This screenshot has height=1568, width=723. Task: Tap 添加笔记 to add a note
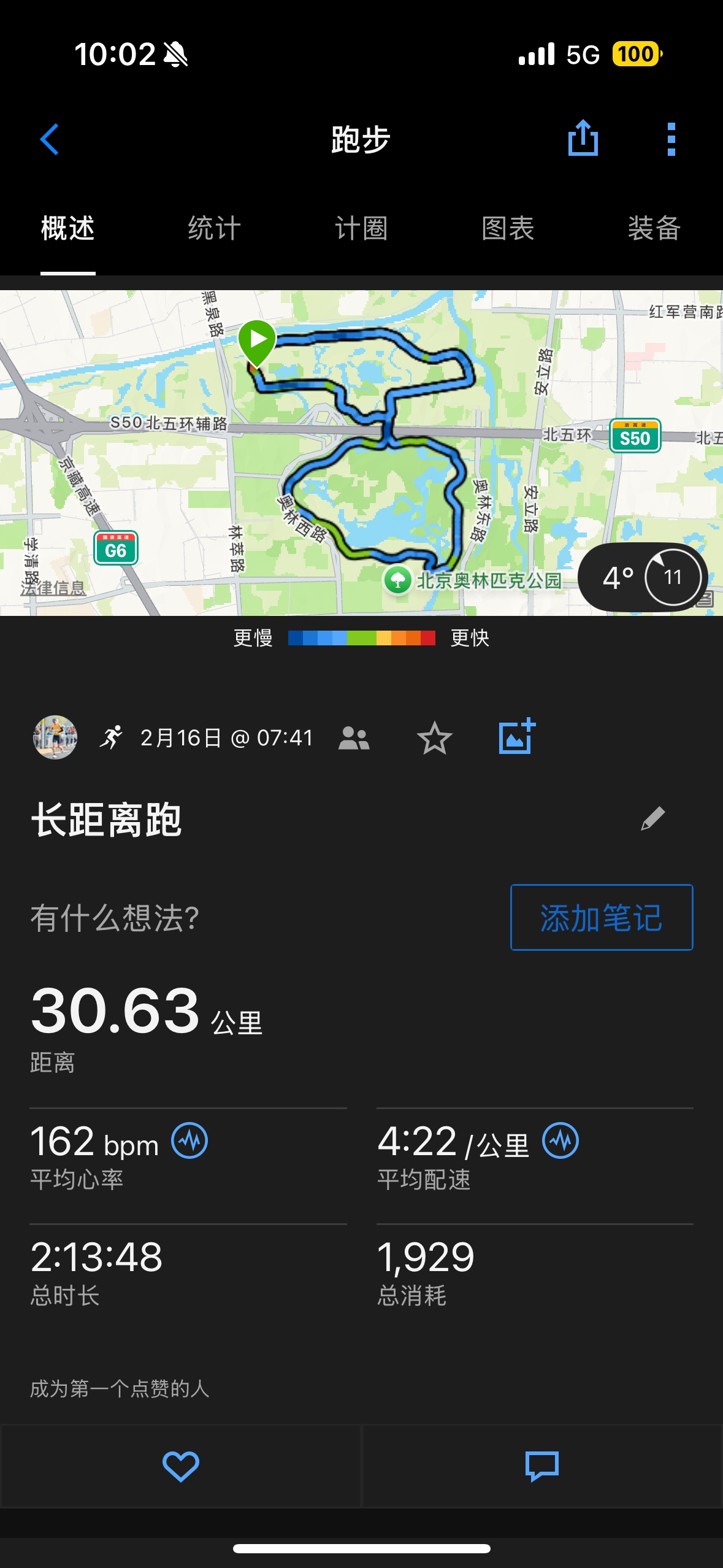point(602,917)
